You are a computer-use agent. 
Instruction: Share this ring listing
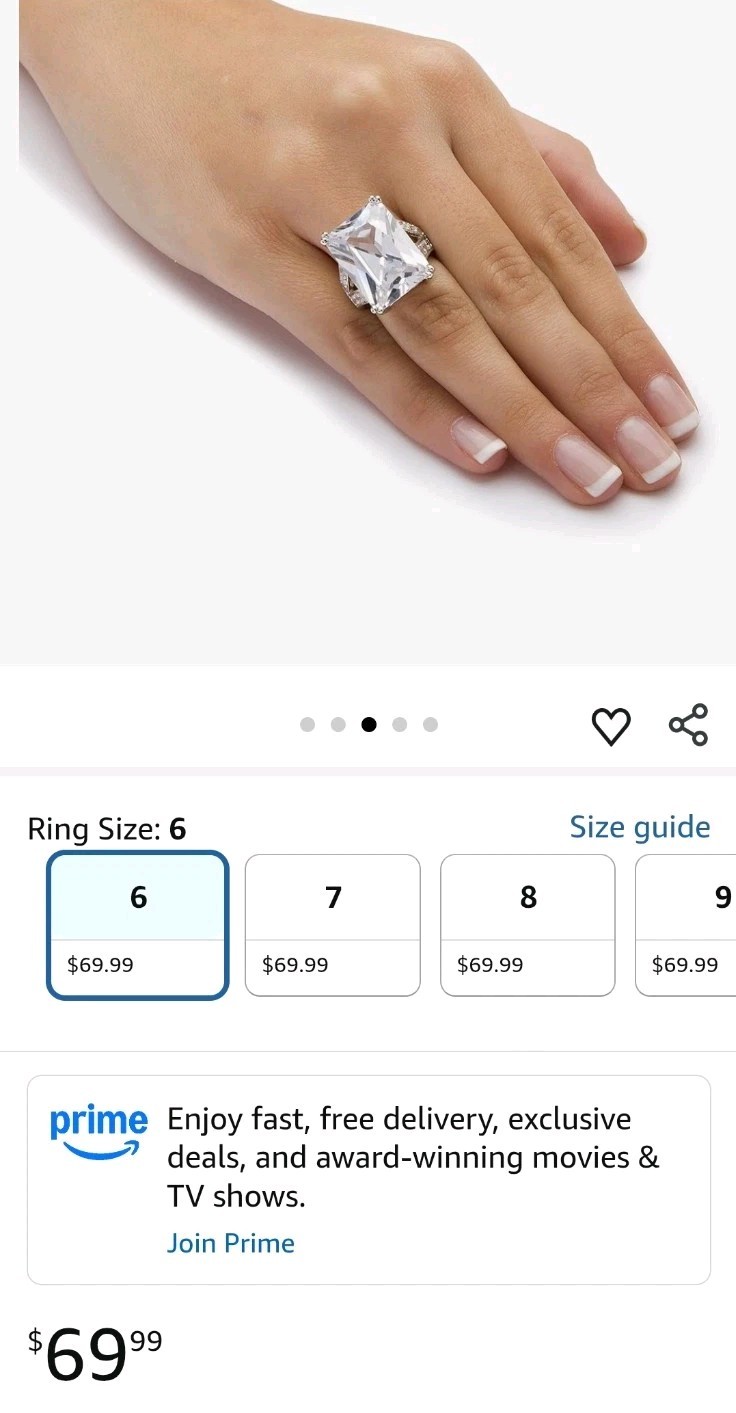(688, 725)
